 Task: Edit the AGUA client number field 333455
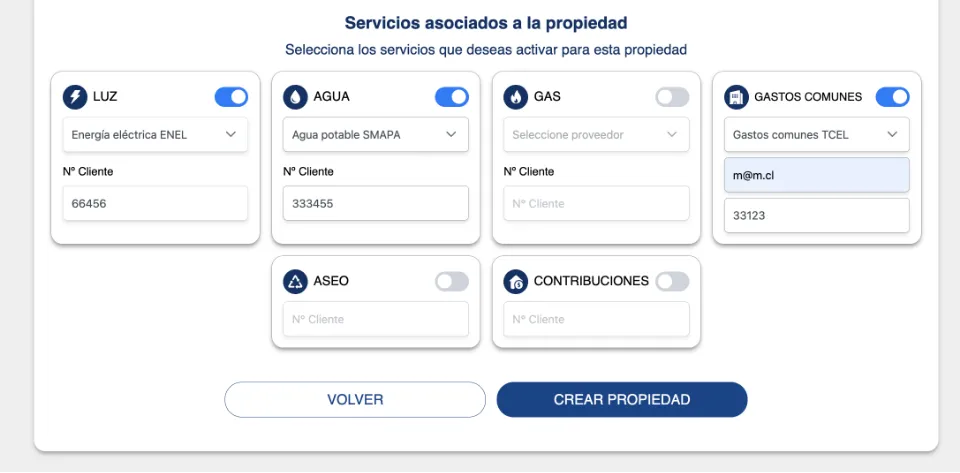[375, 203]
